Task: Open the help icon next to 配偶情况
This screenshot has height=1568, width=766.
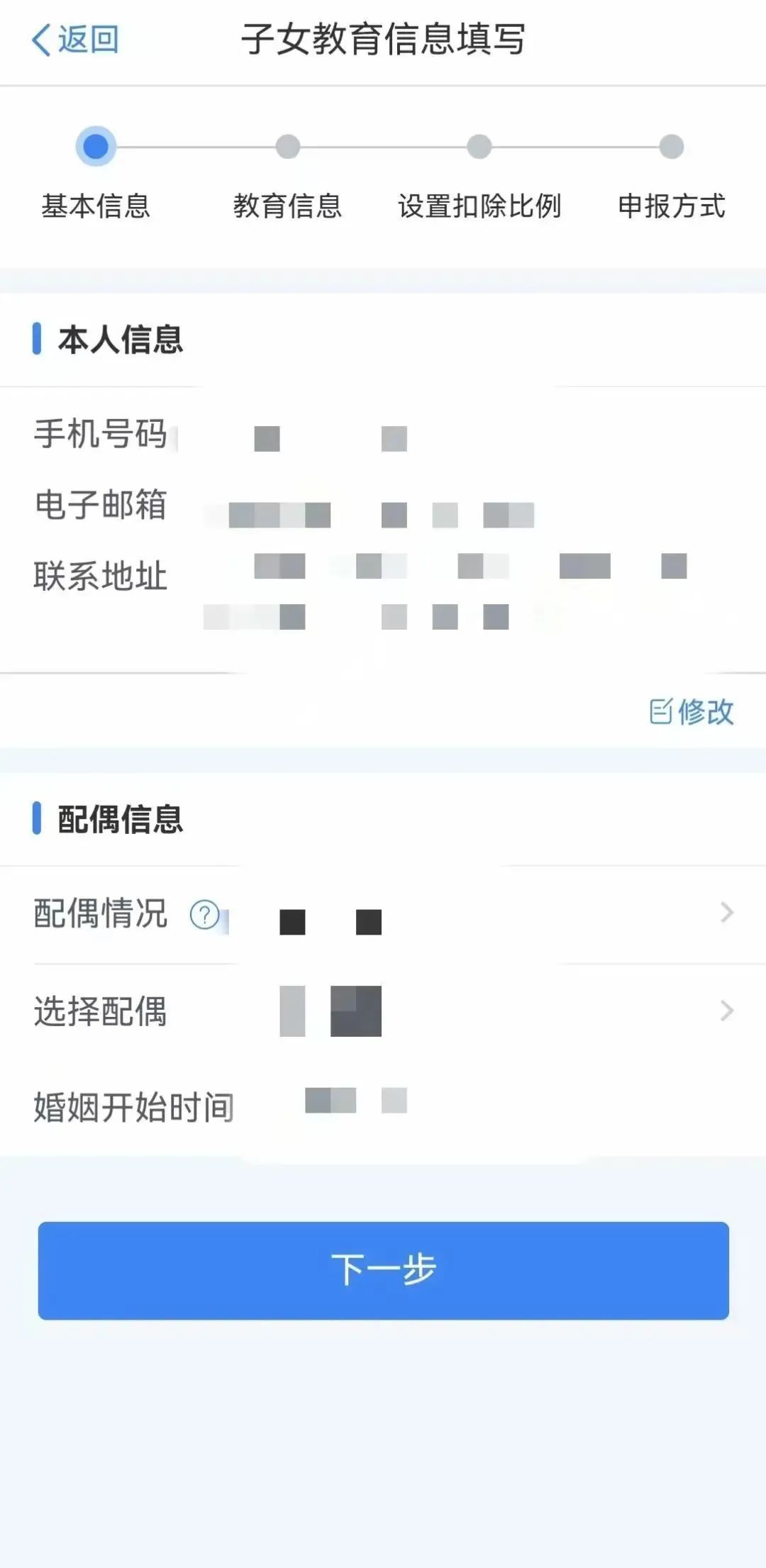Action: tap(204, 915)
